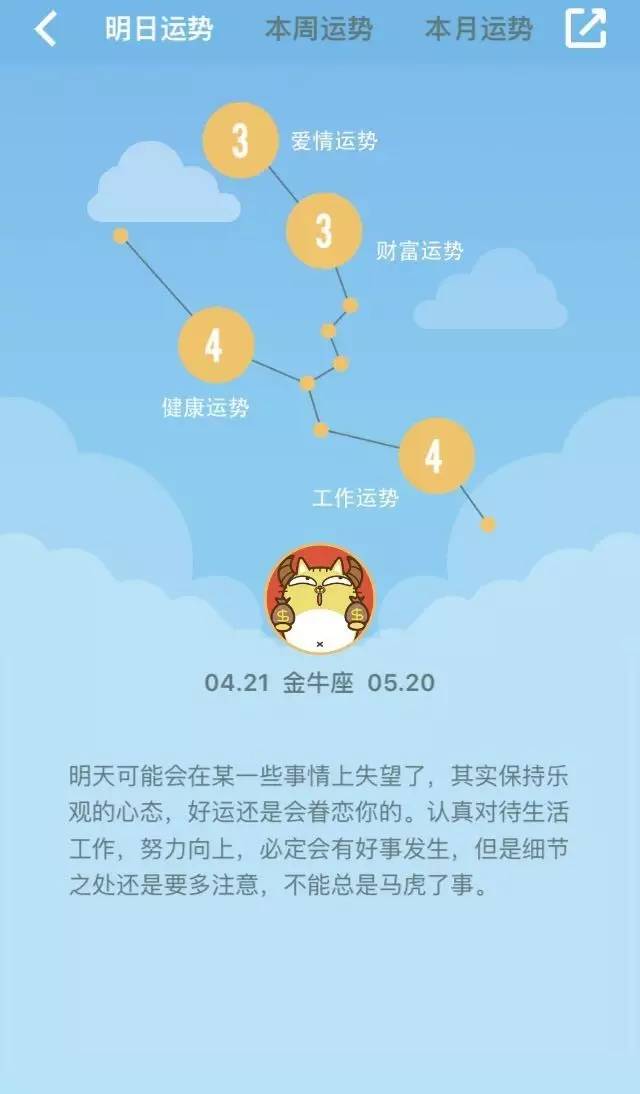Select the 明日运势 tab
This screenshot has height=1094, width=640.
pyautogui.click(x=159, y=29)
